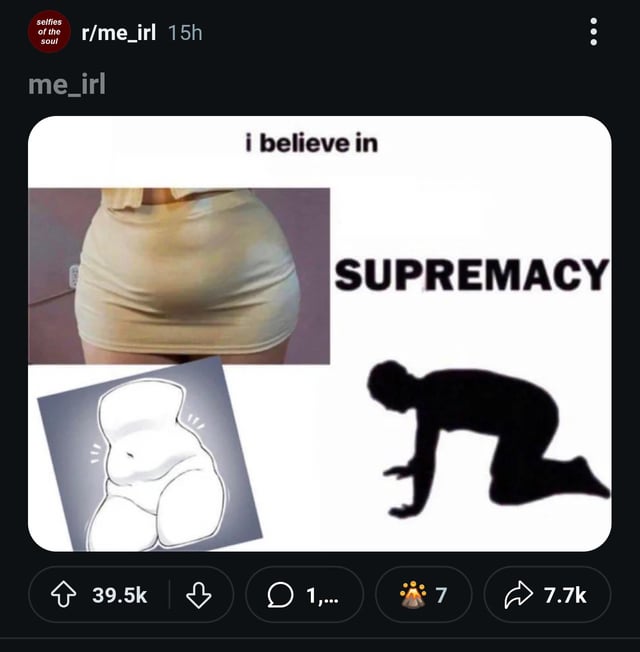Downvote the me_irl post
The width and height of the screenshot is (640, 652).
point(199,595)
